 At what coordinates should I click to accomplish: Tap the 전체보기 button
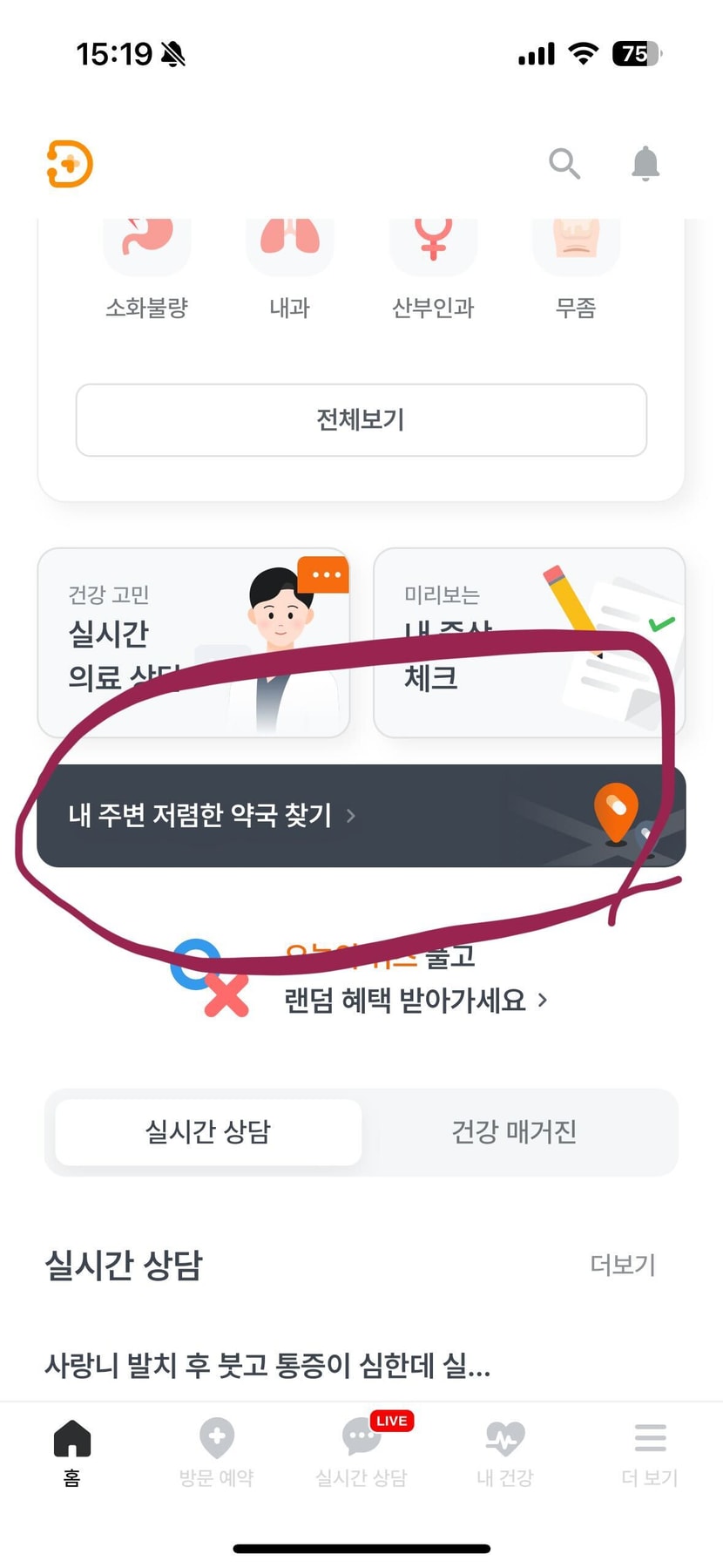click(x=361, y=420)
